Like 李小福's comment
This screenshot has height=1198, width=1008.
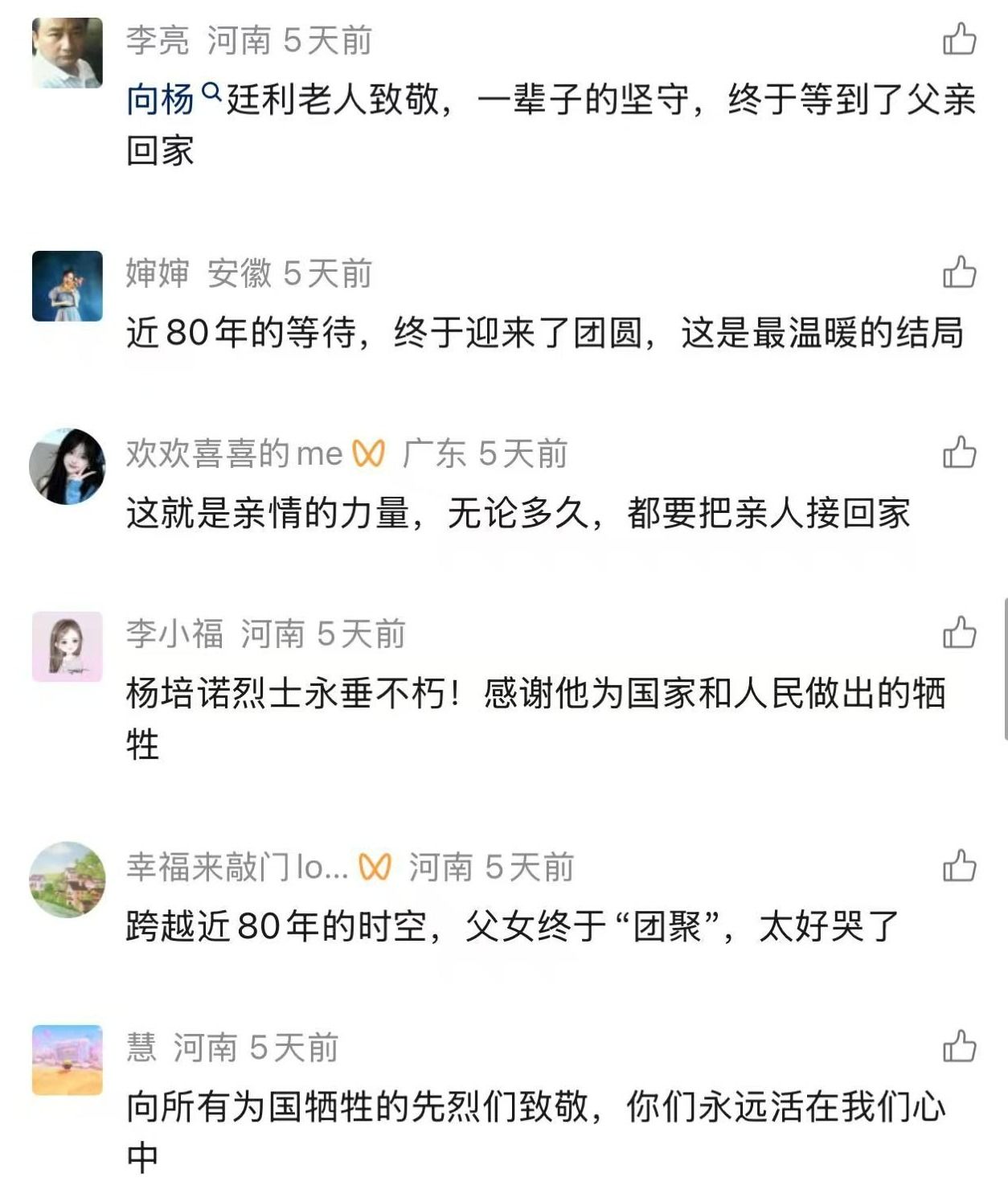(959, 633)
